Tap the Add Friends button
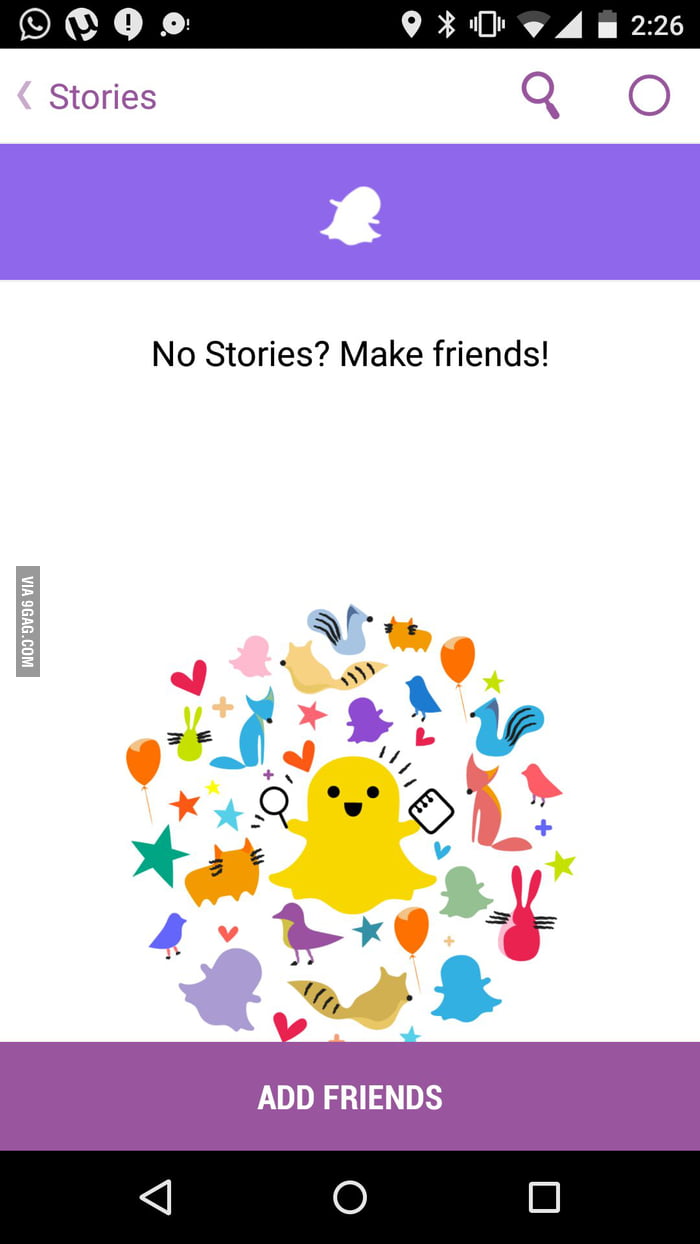The image size is (700, 1244). (x=350, y=1096)
